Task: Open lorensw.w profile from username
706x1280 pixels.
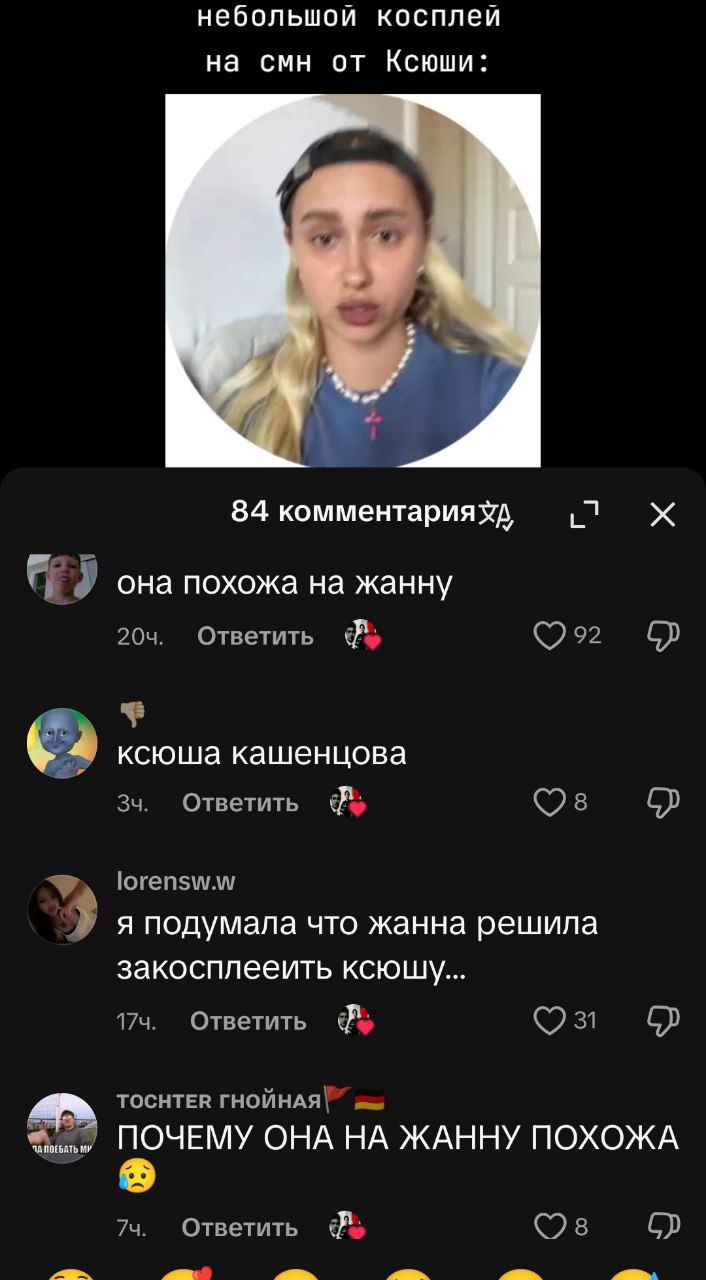Action: [x=176, y=881]
